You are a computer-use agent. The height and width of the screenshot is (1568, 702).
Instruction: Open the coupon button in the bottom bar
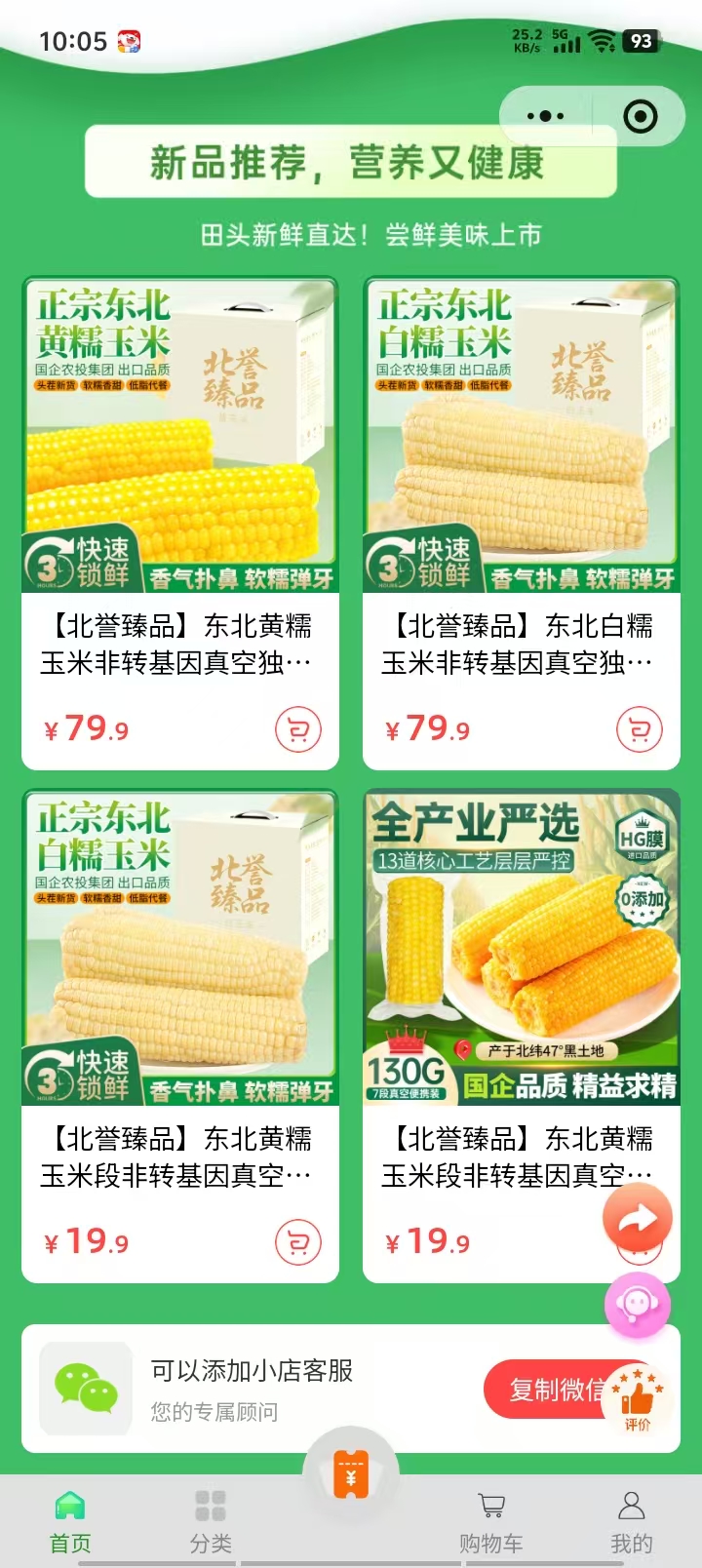click(x=351, y=1474)
